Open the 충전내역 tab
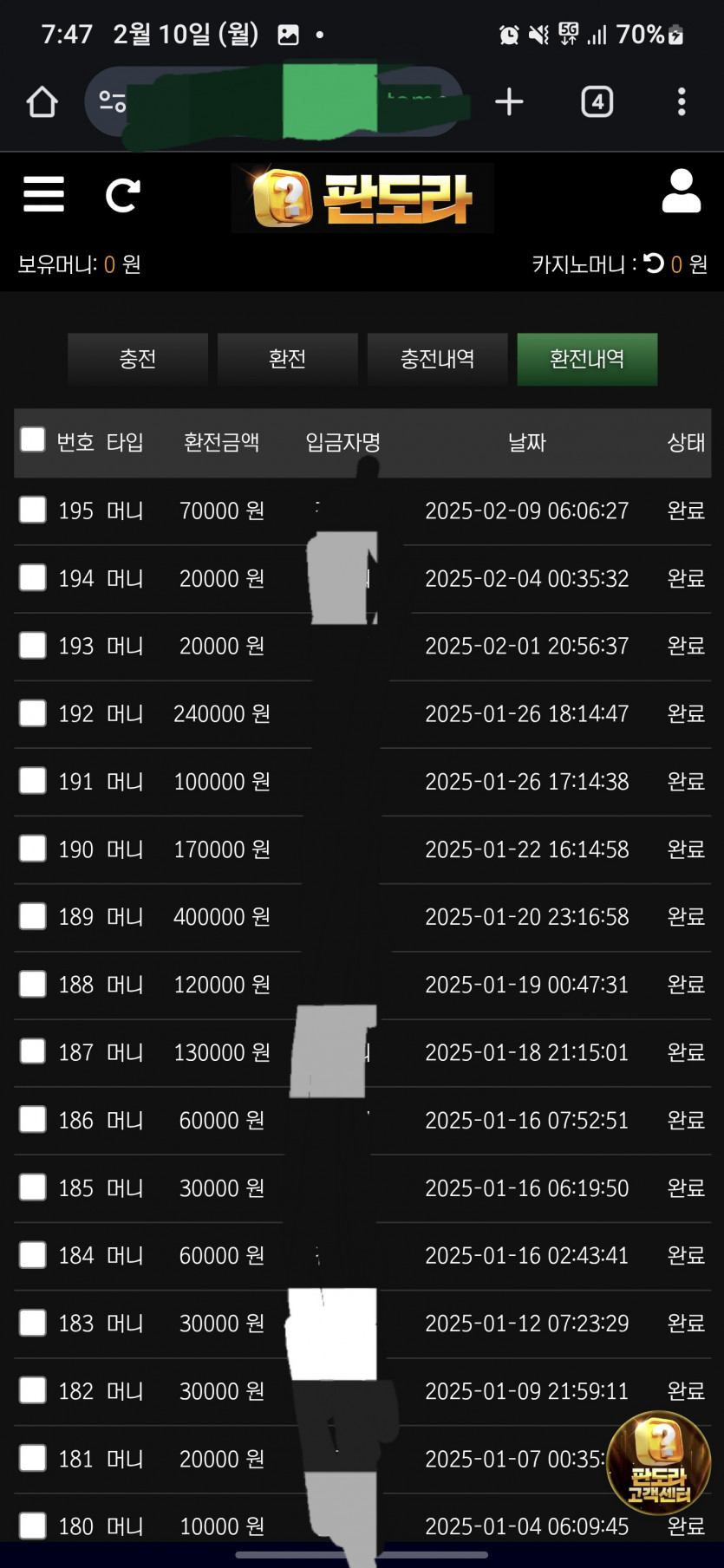This screenshot has width=724, height=1568. (x=438, y=359)
